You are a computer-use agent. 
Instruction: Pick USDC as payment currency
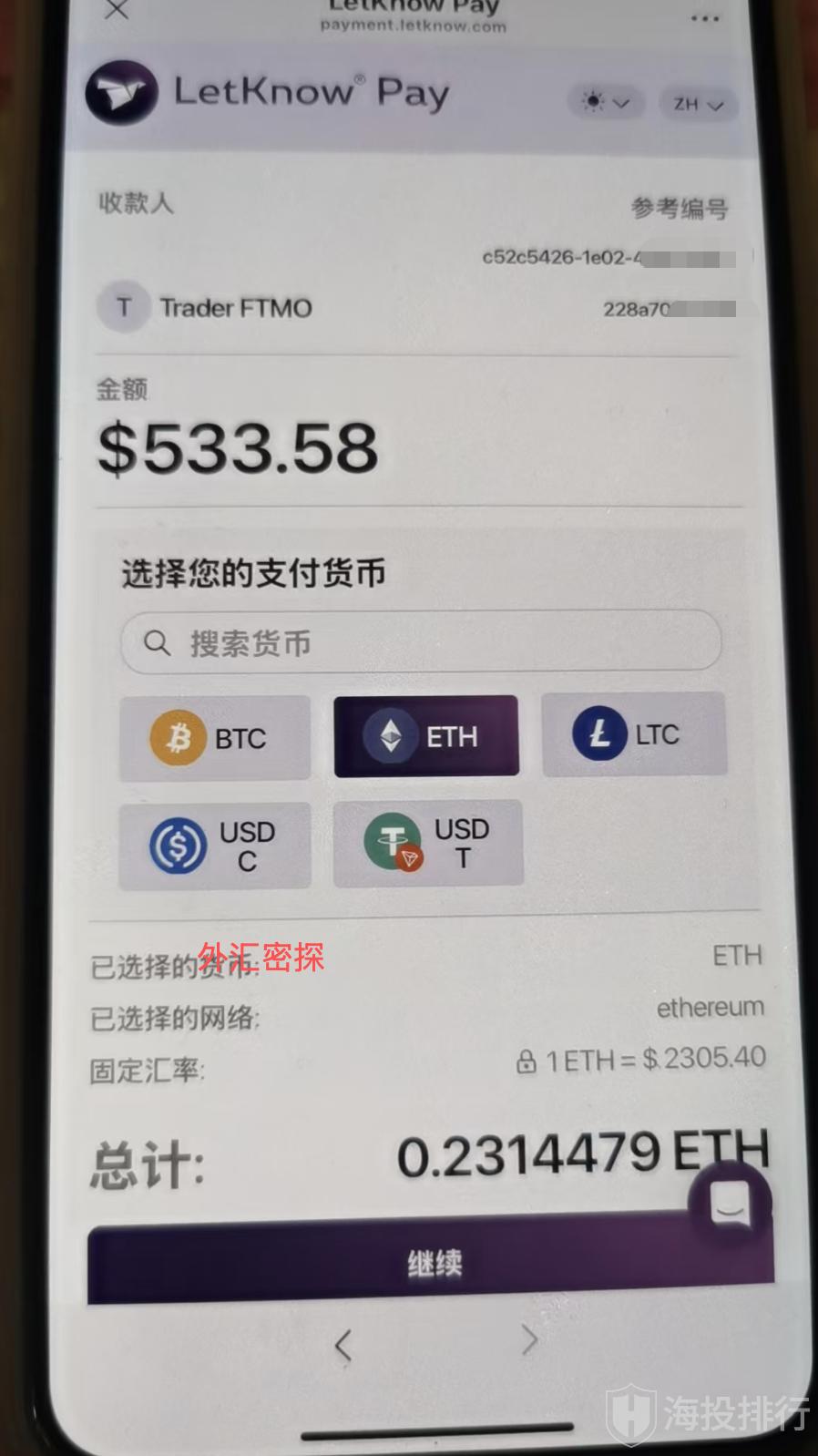tap(215, 846)
